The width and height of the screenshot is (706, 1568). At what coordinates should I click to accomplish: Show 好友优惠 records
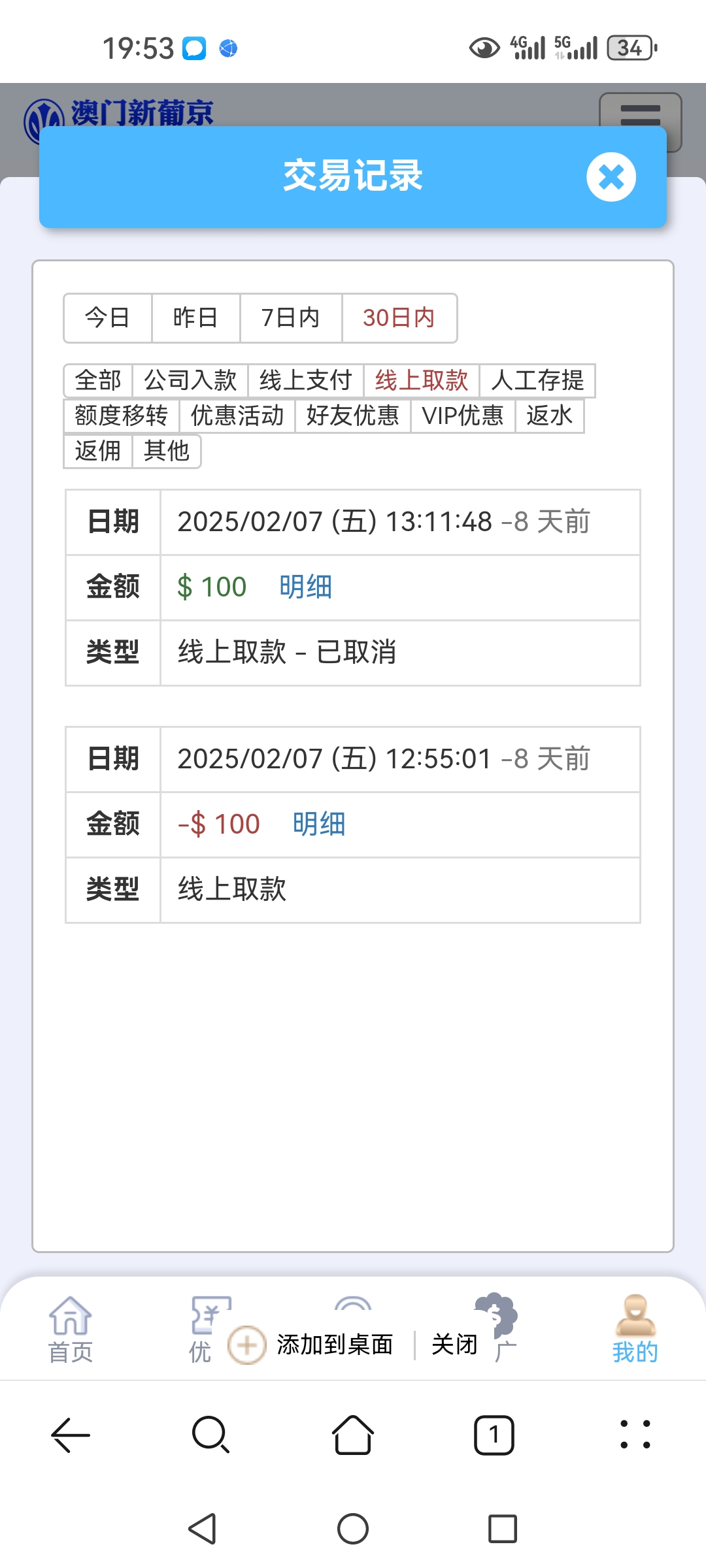[x=353, y=416]
